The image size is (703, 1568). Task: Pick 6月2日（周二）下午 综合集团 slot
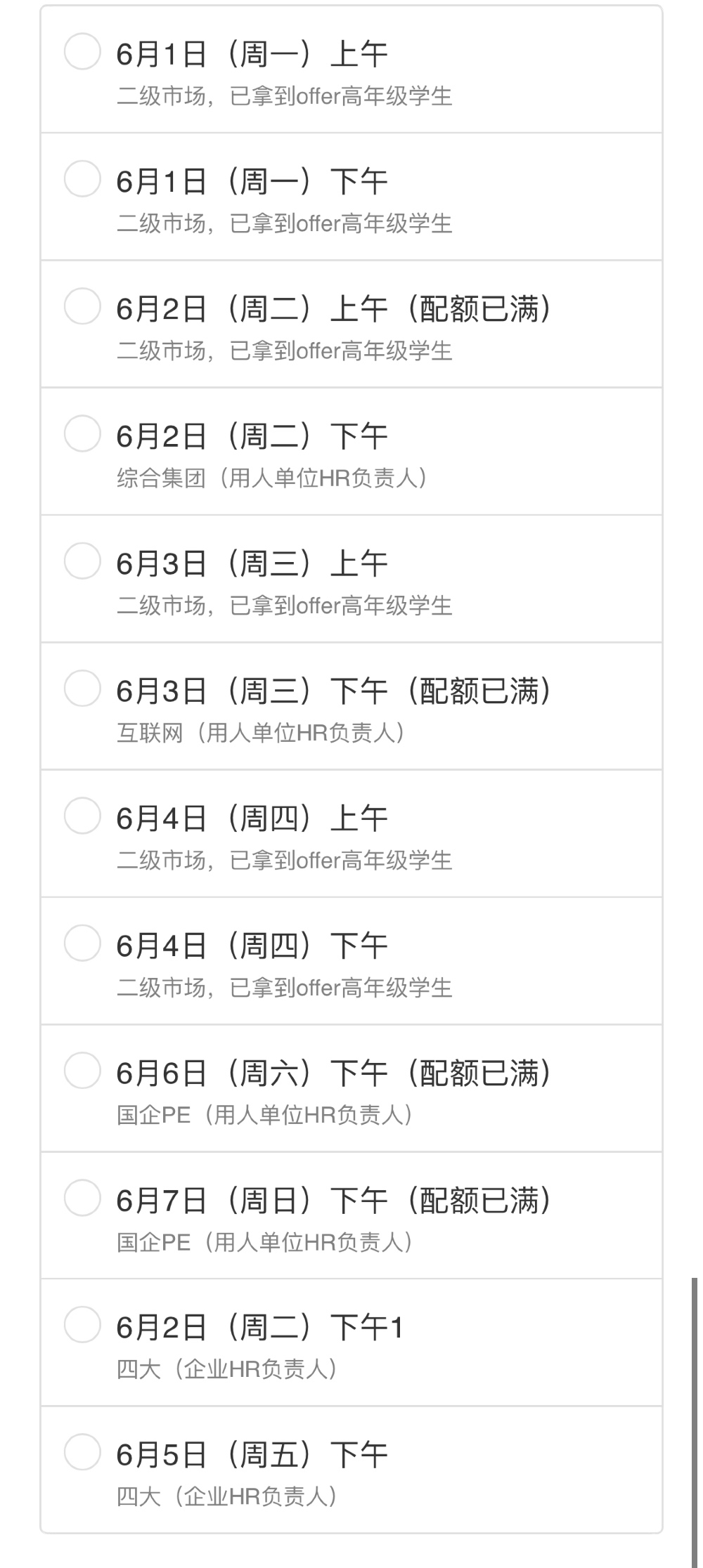click(x=82, y=433)
